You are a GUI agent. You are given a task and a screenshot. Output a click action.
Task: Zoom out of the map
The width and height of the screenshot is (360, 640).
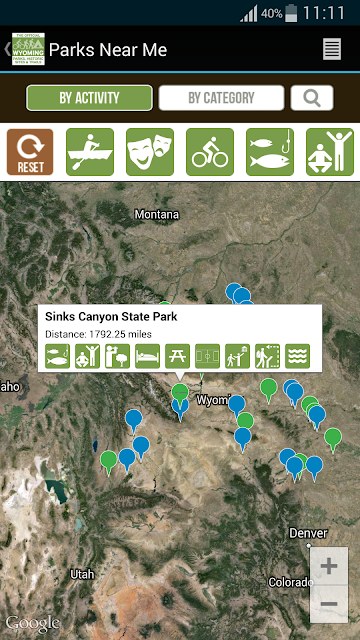tap(329, 604)
